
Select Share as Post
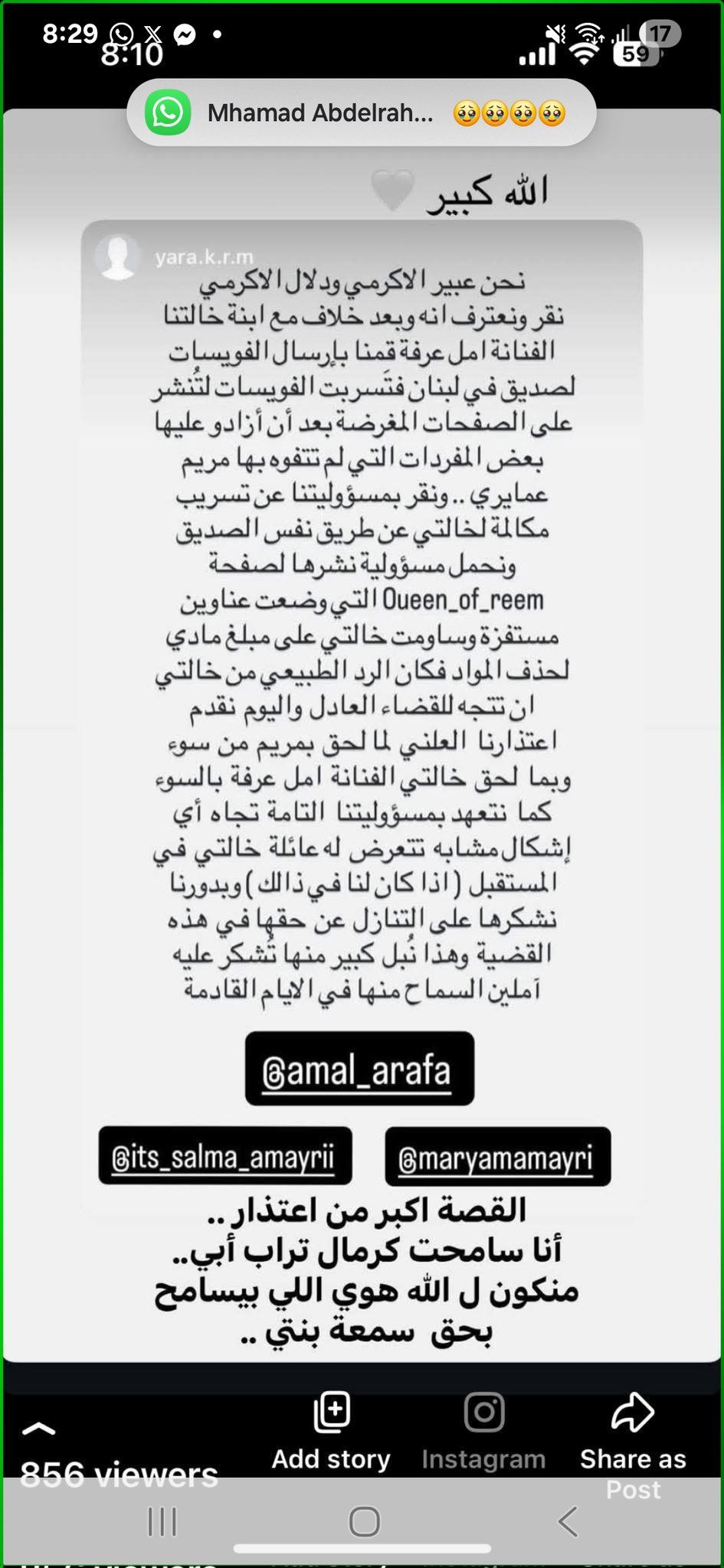pos(632,1432)
